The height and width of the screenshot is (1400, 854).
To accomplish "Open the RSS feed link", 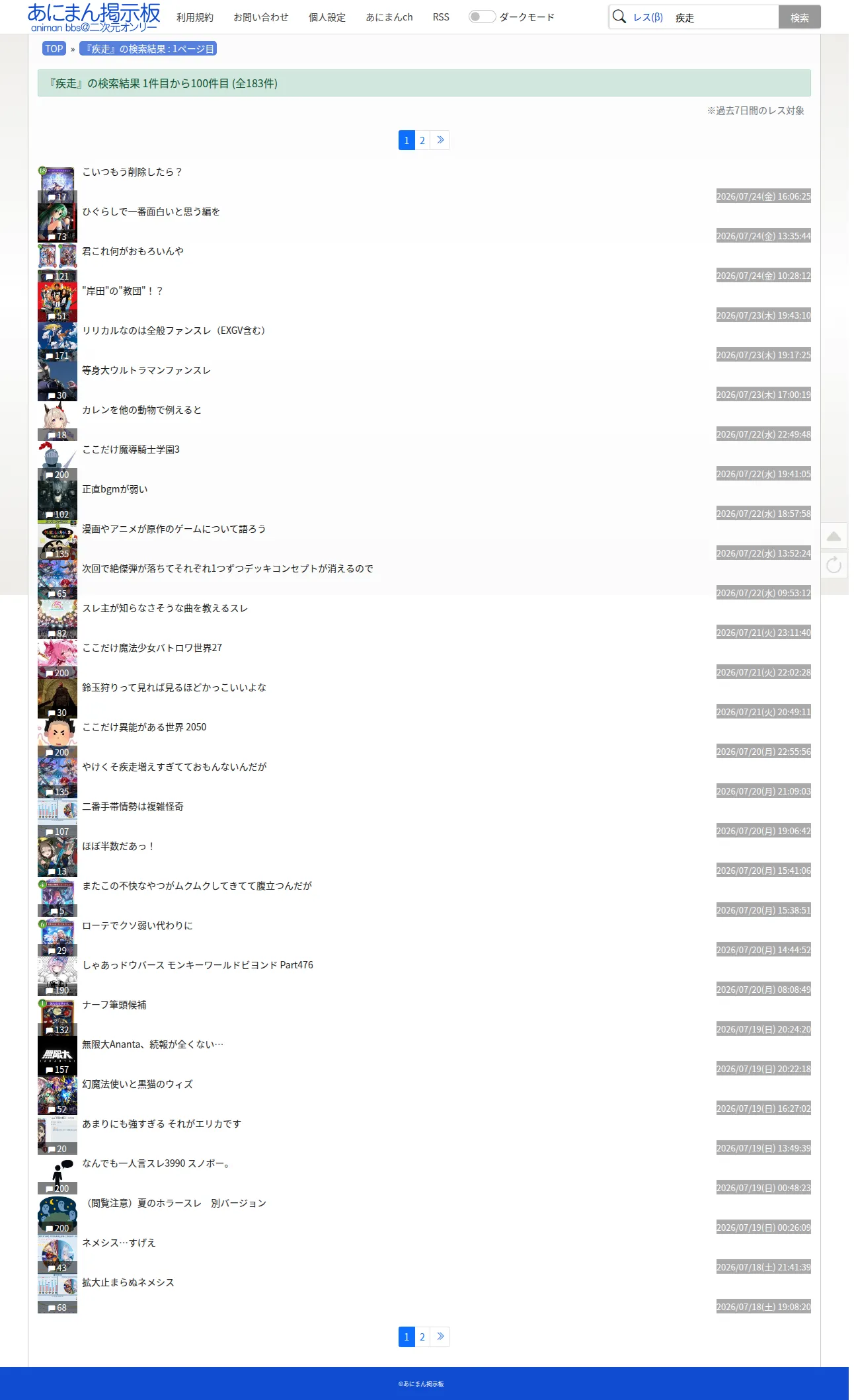I will (x=441, y=17).
